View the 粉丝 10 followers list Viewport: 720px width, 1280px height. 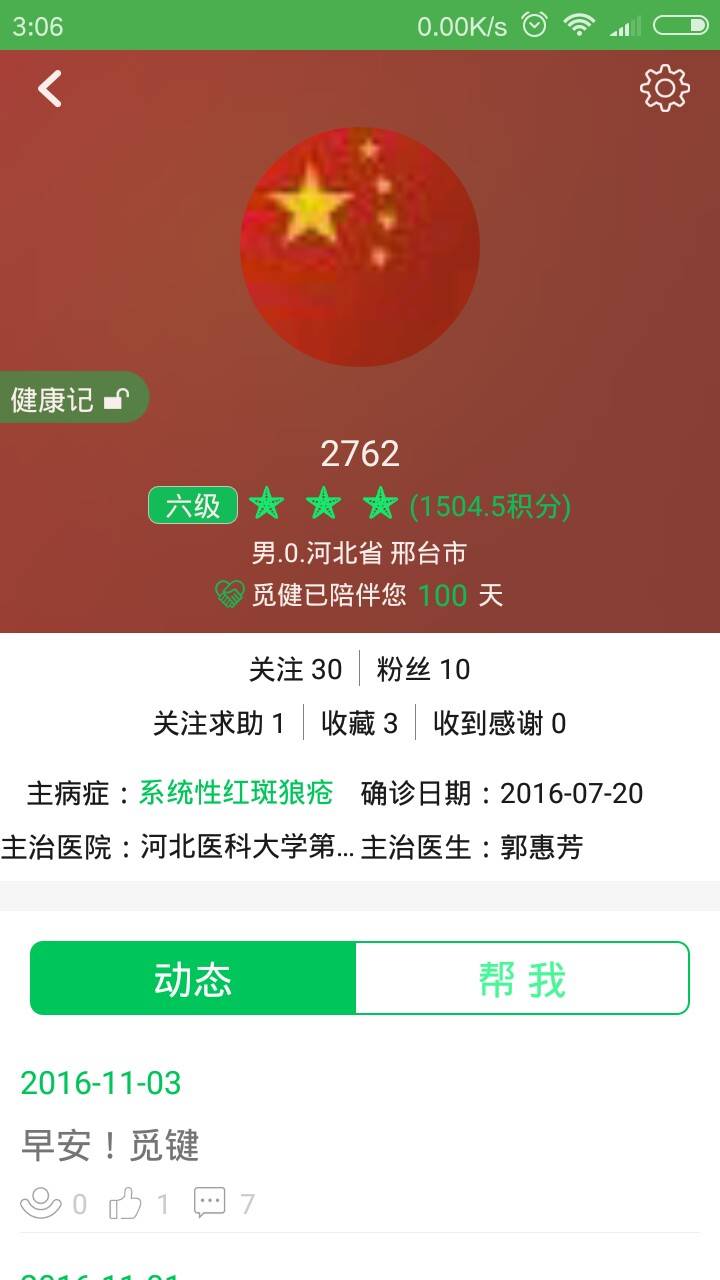pyautogui.click(x=423, y=669)
